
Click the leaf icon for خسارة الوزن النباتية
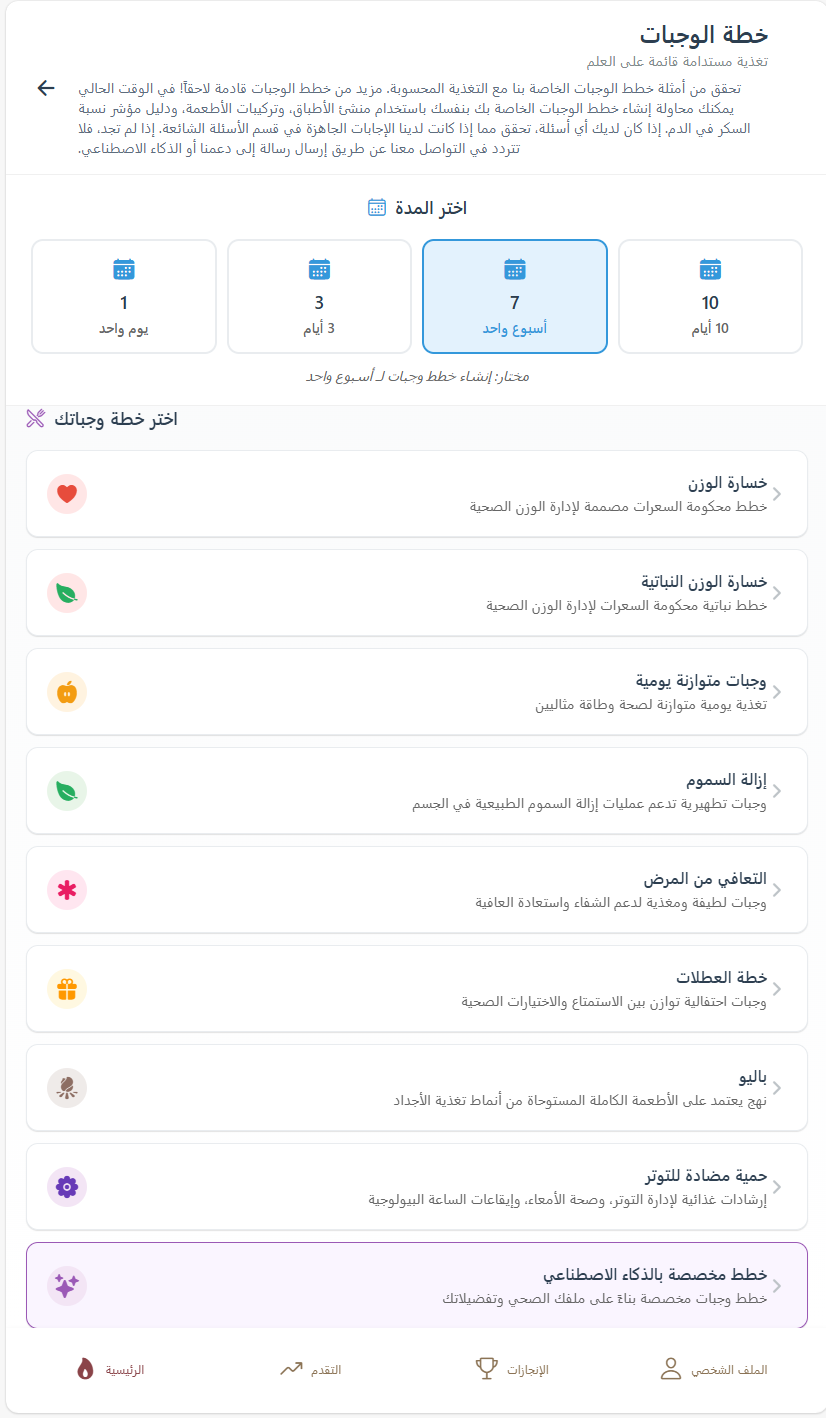click(x=67, y=593)
